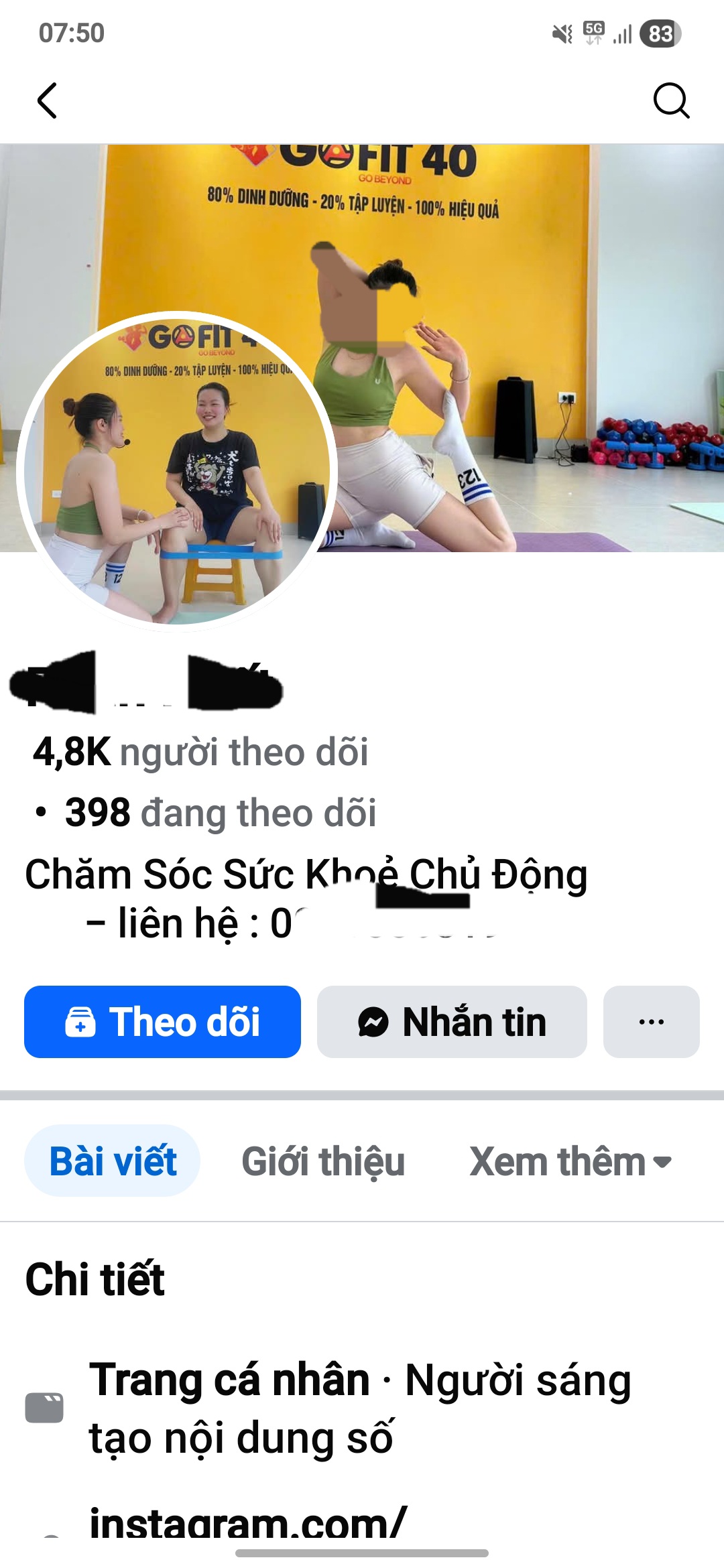Open the three-dot more options button
The image size is (724, 1568).
pyautogui.click(x=651, y=1022)
